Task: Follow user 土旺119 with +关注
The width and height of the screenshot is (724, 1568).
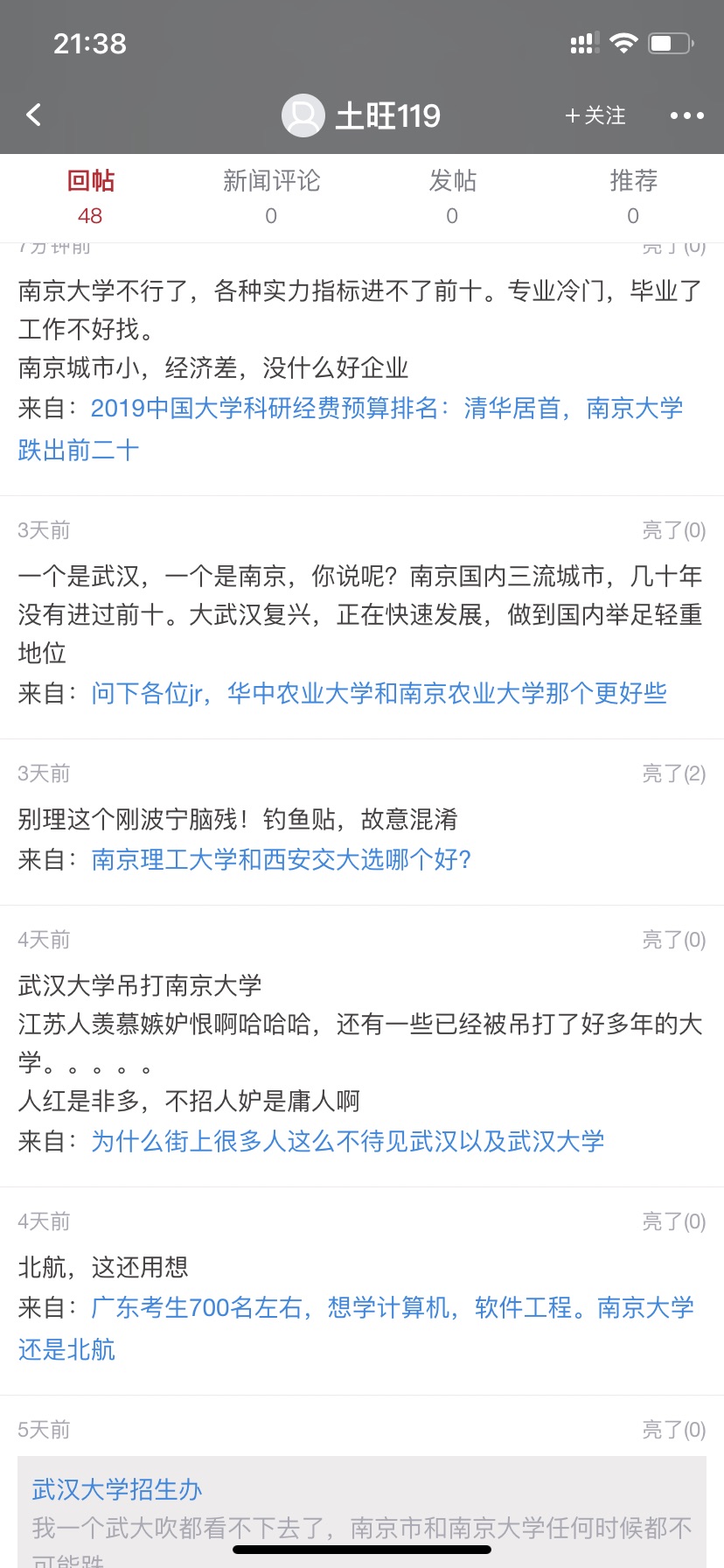Action: point(595,115)
